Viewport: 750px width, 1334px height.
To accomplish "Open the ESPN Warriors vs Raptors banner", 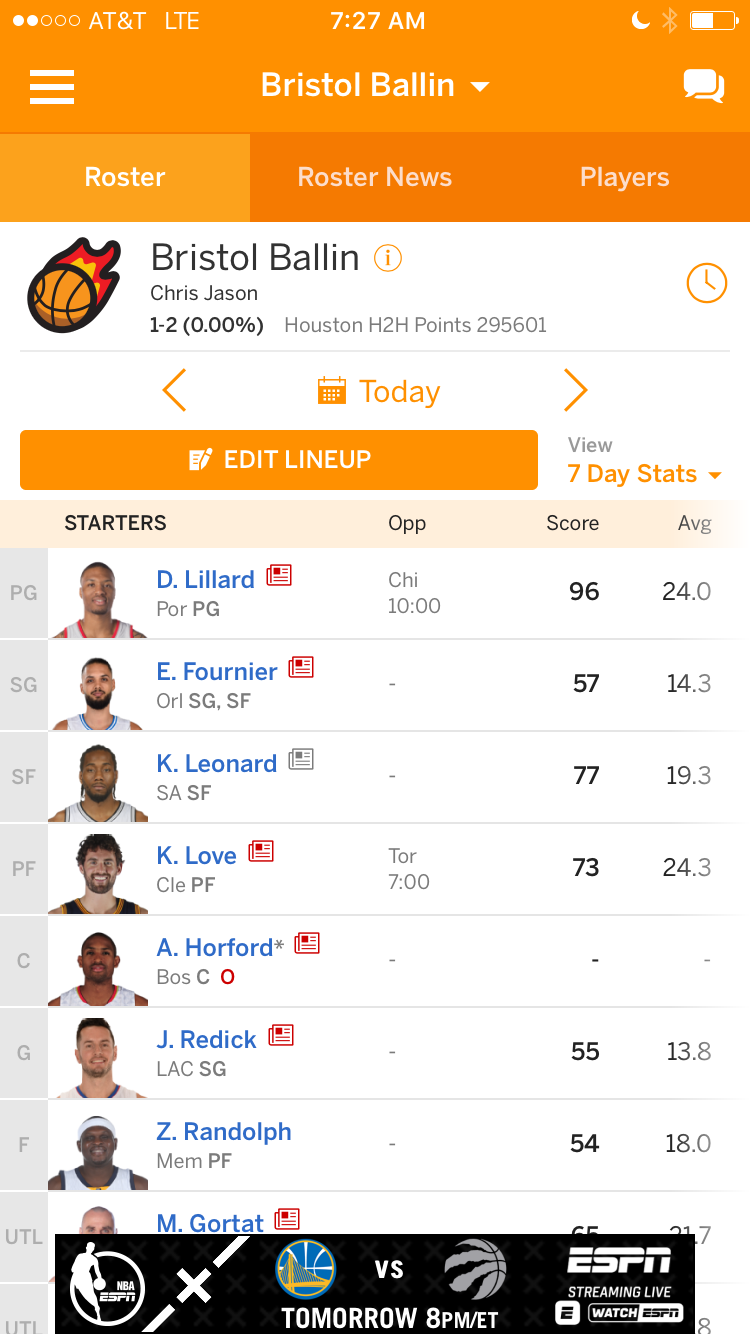I will [375, 1283].
